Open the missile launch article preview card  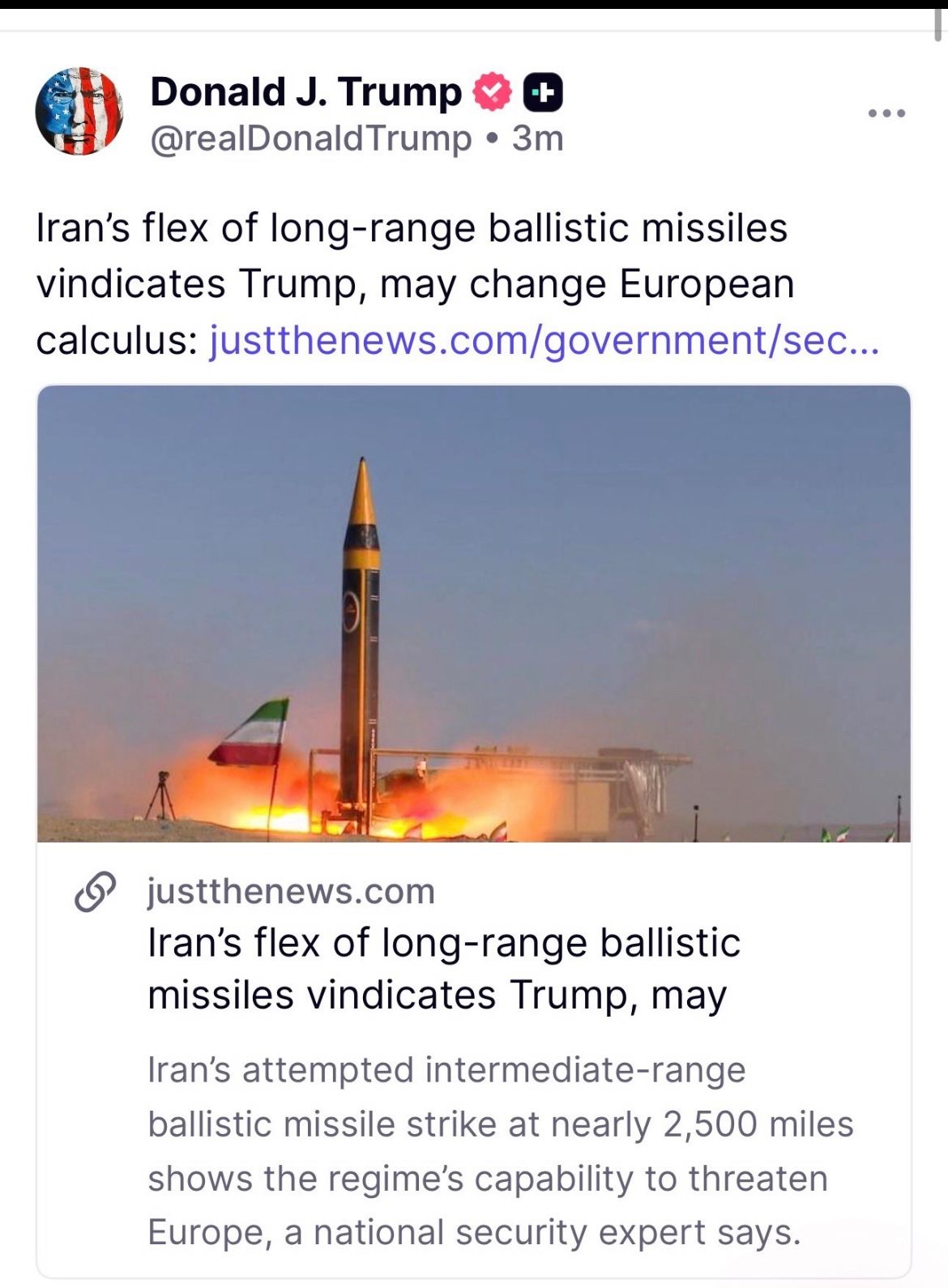pos(473,830)
